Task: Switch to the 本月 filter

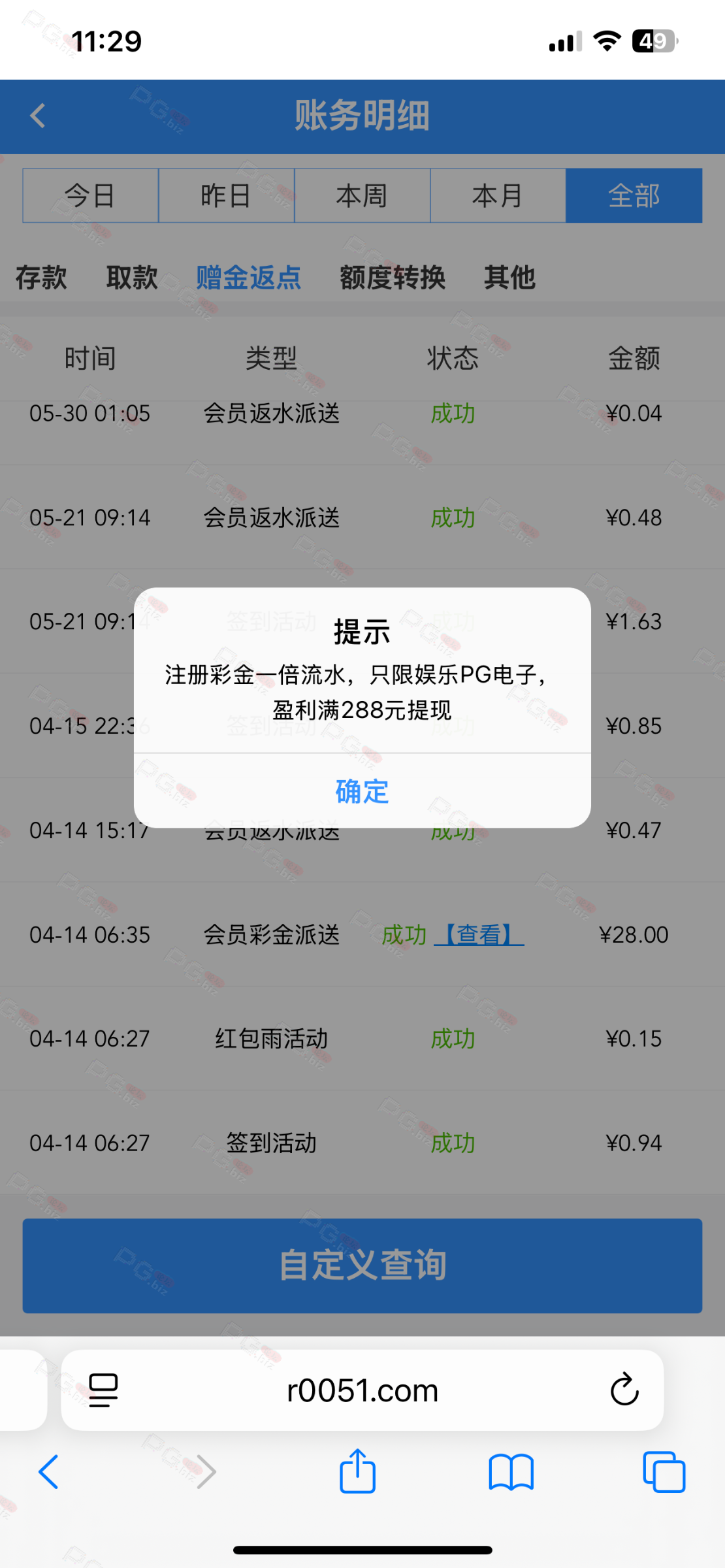Action: 498,195
